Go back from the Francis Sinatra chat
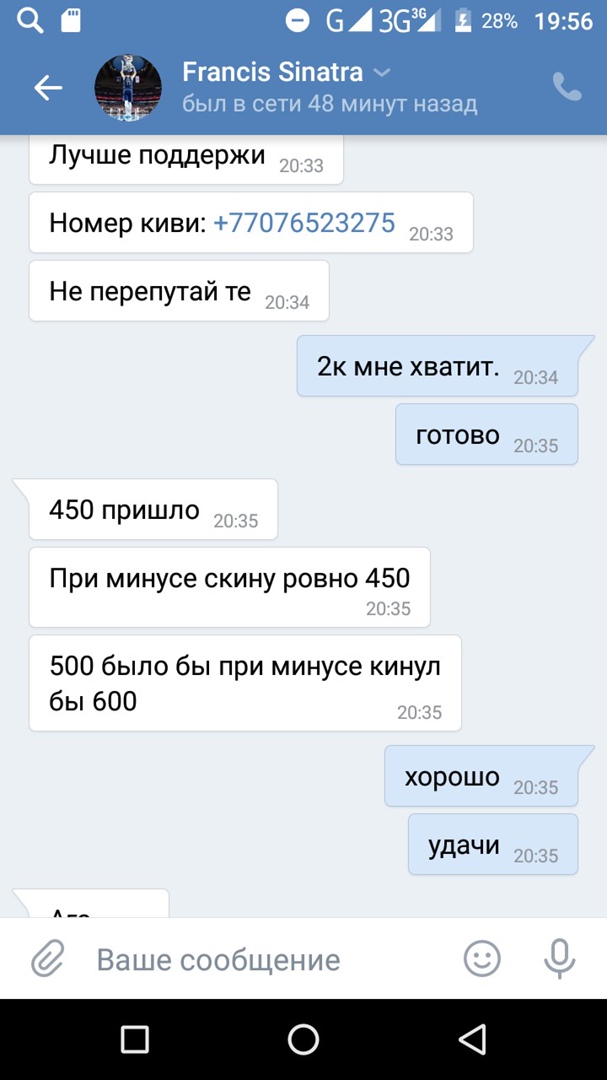Image resolution: width=607 pixels, height=1080 pixels. (48, 88)
